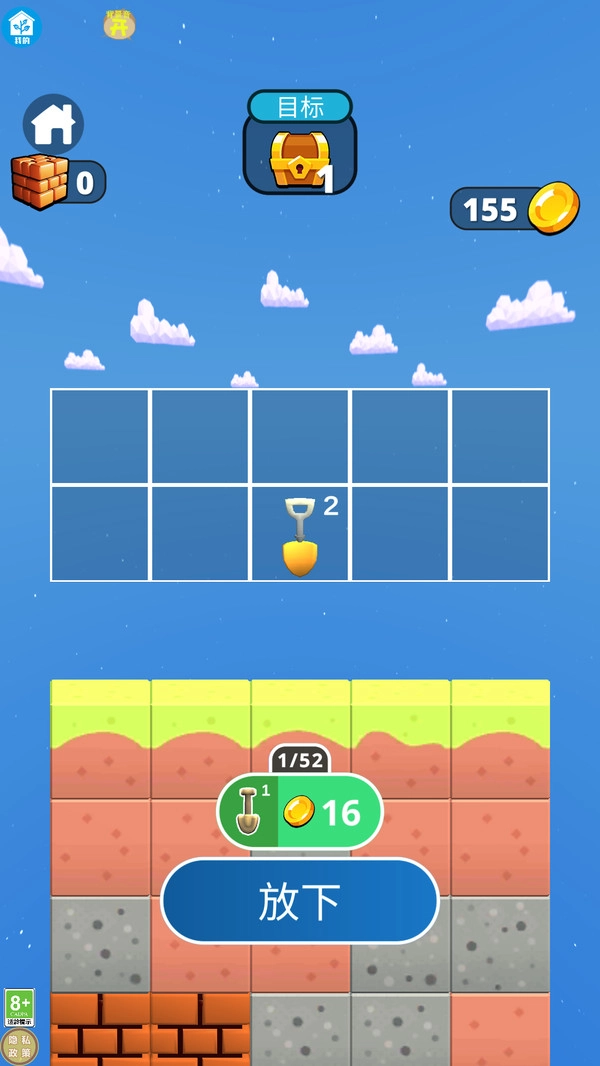Select the level 2 shovel in the grid

pos(300,535)
